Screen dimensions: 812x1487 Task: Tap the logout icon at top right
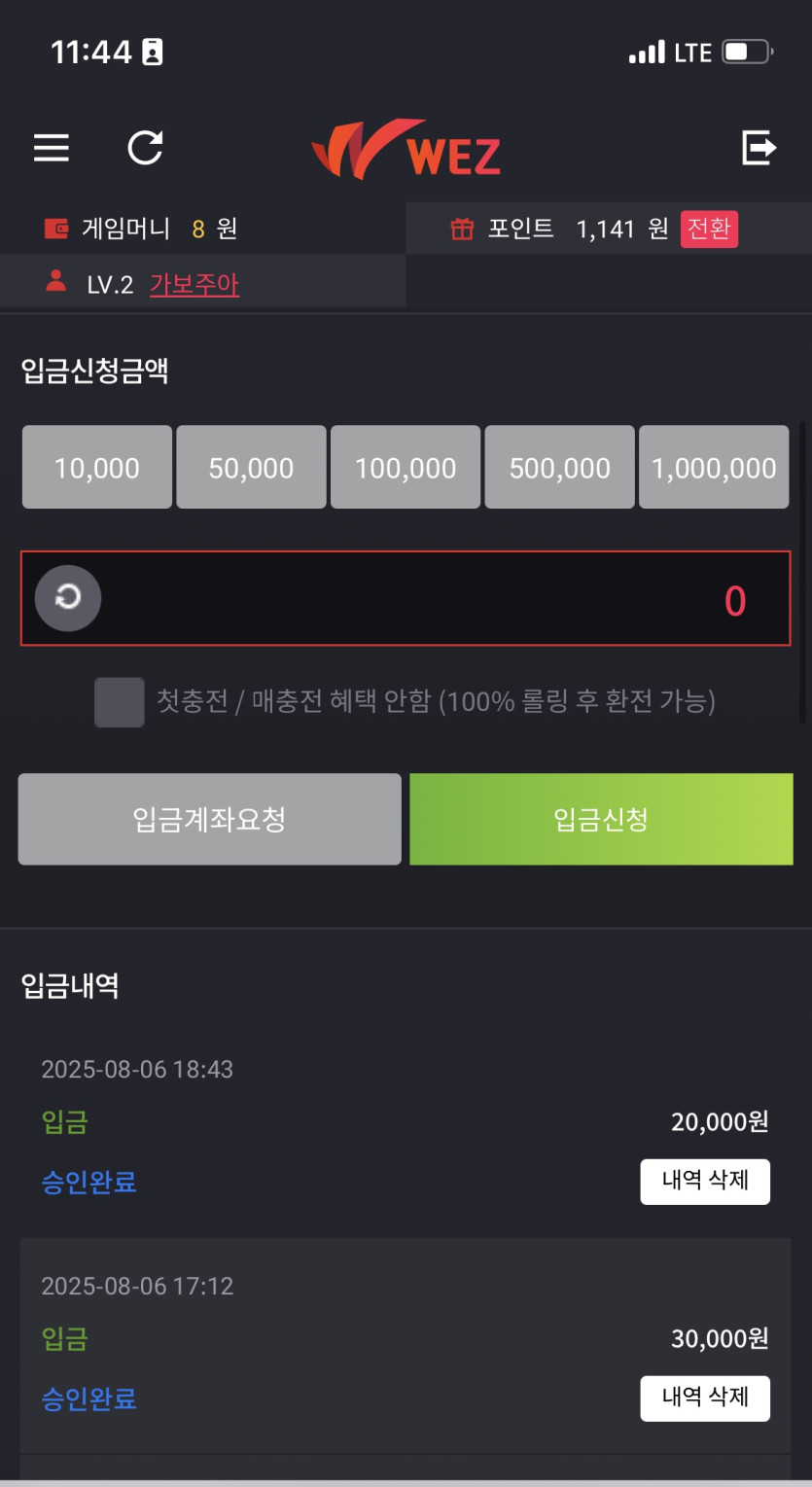pos(759,148)
